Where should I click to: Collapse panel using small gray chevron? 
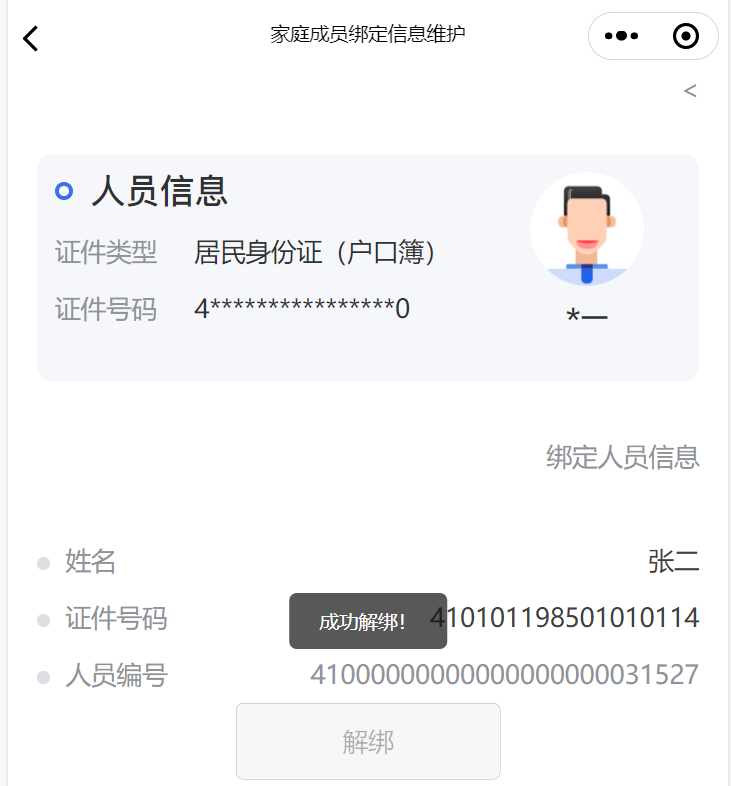click(690, 91)
